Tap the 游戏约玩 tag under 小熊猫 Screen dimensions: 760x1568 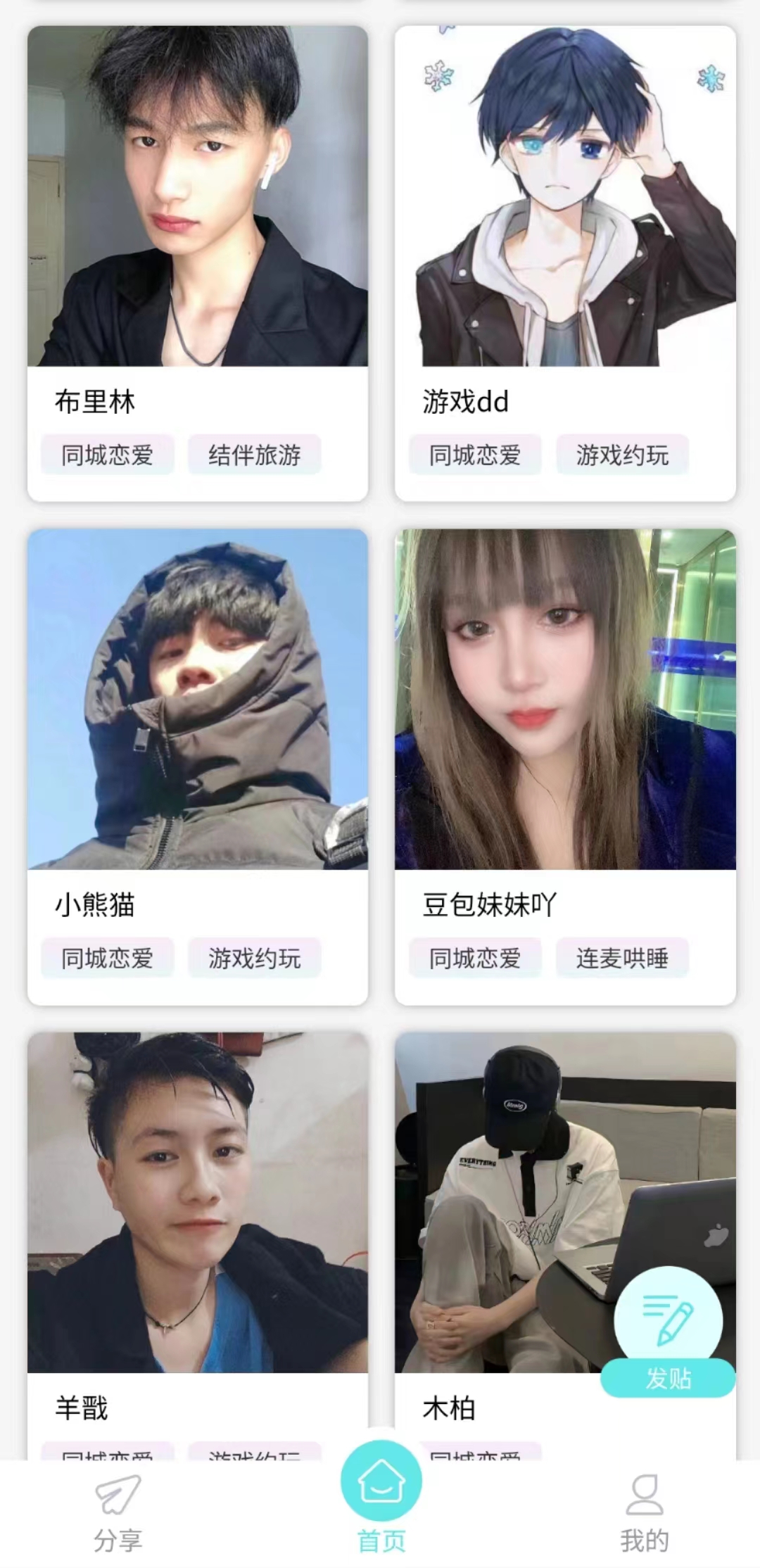pos(254,958)
